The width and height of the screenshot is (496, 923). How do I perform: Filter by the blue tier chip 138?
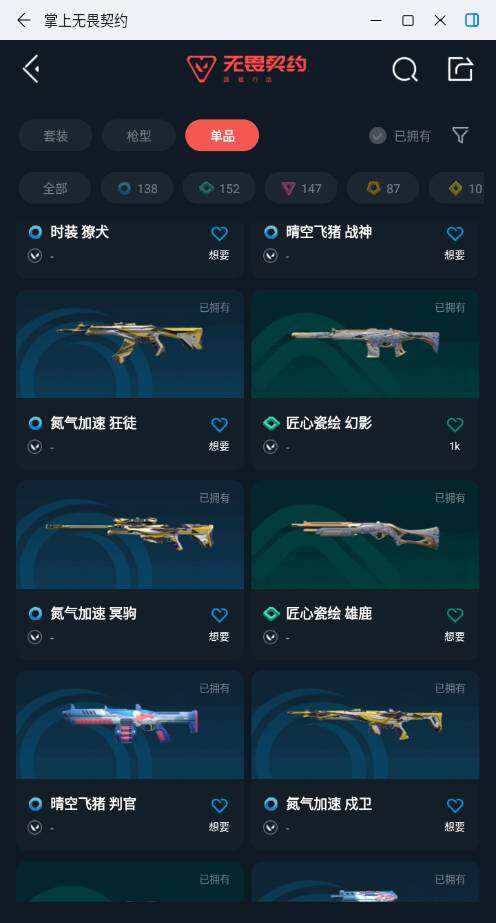[x=137, y=188]
